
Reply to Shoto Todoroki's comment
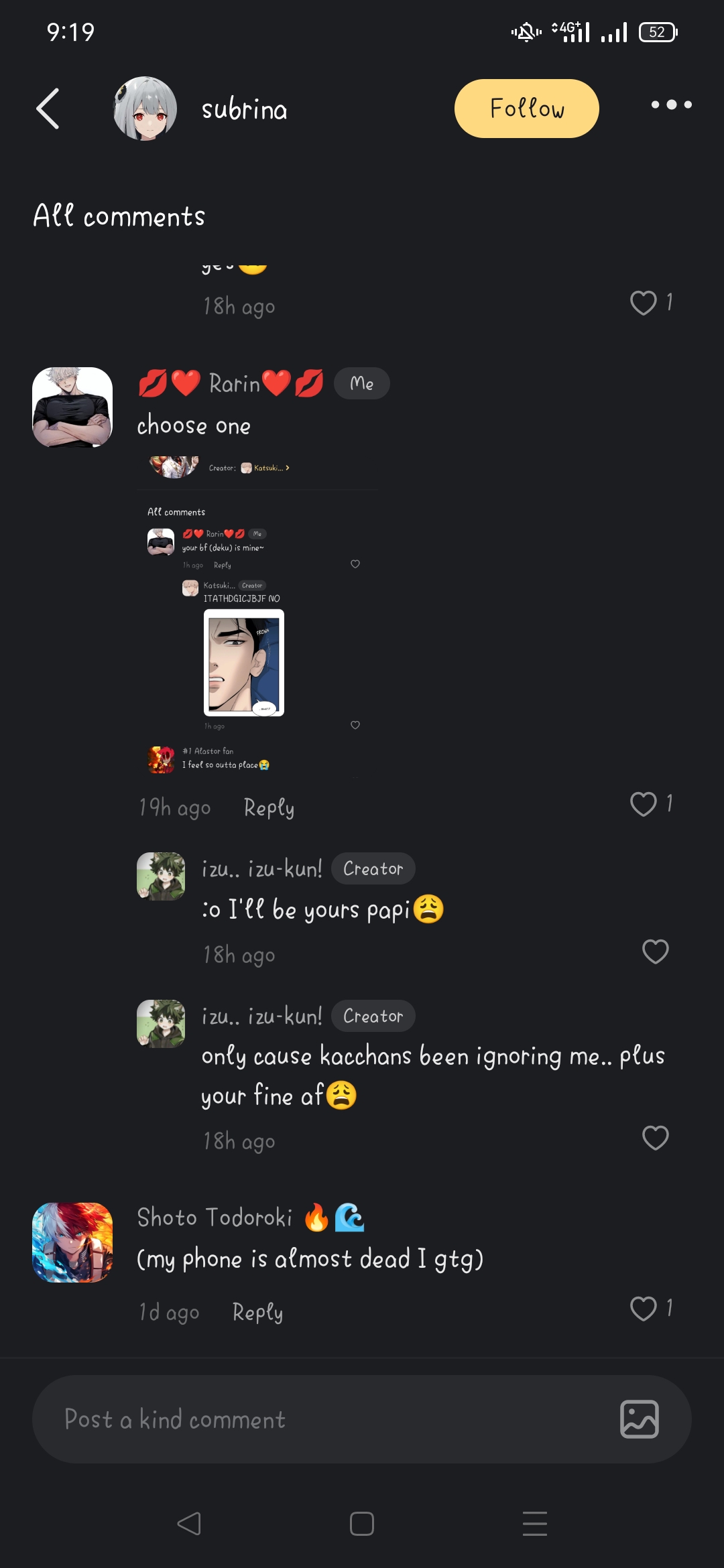(257, 1312)
